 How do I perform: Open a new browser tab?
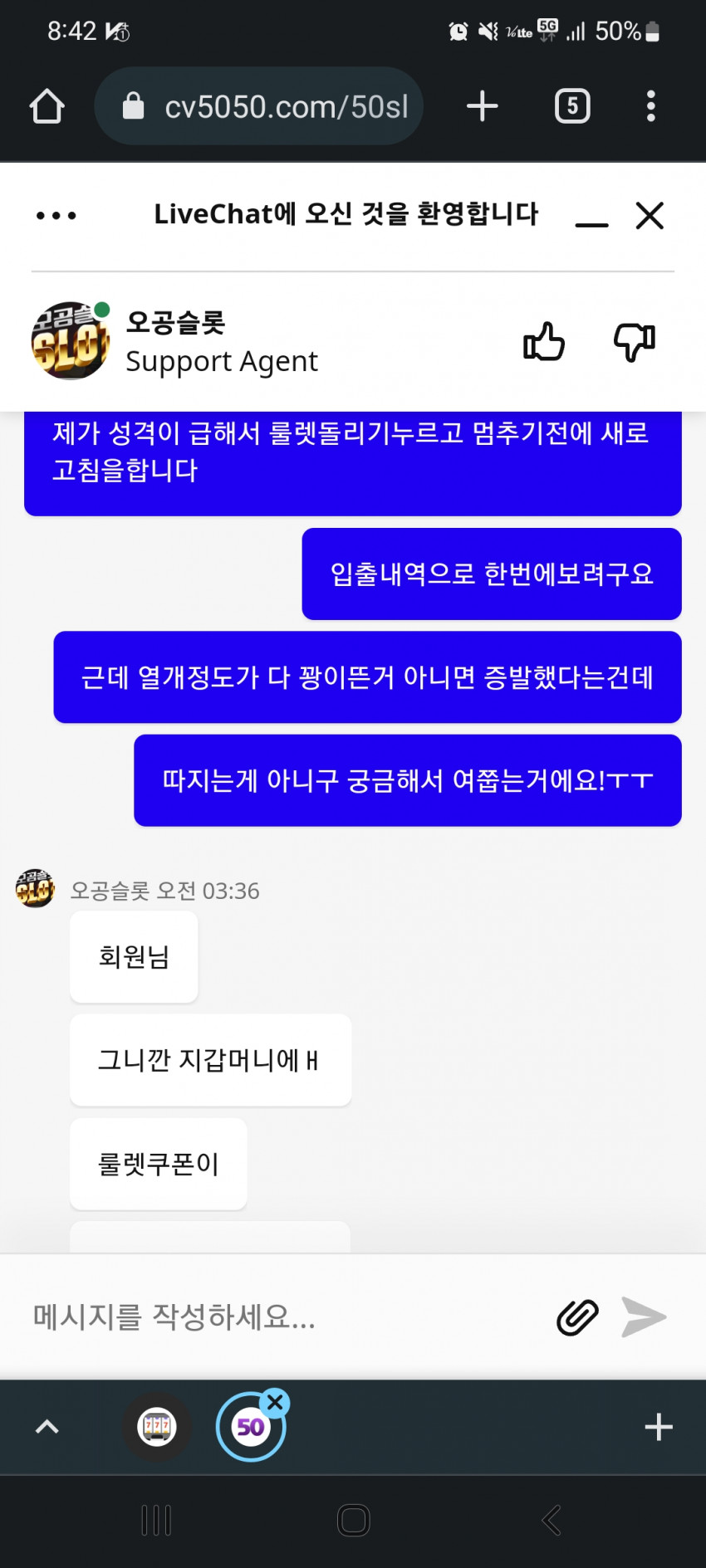482,106
